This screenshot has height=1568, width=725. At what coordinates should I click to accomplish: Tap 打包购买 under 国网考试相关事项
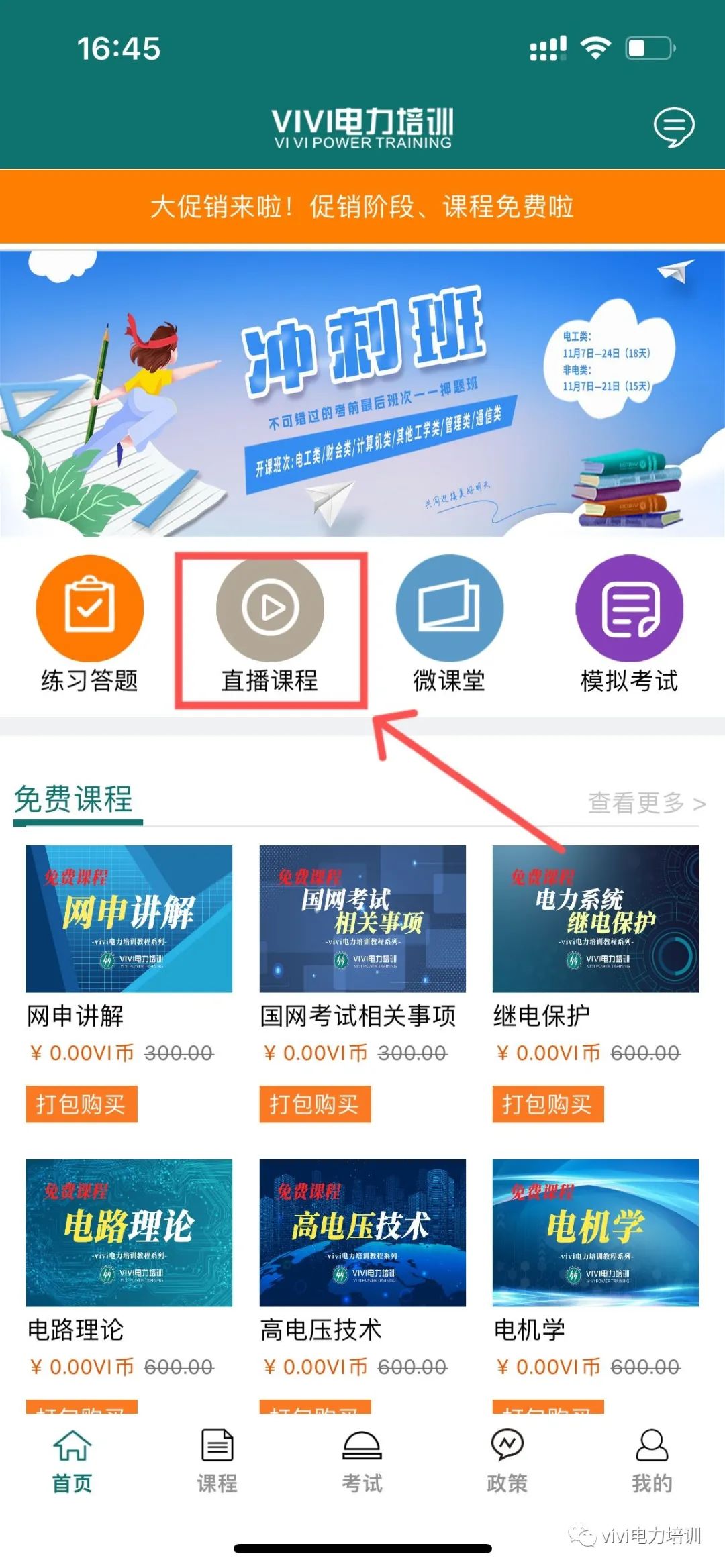click(x=315, y=1104)
